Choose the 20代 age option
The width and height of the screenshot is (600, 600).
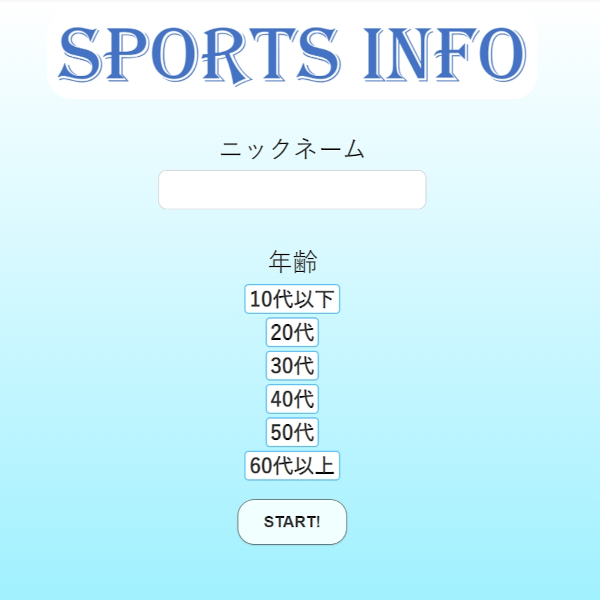tap(292, 332)
